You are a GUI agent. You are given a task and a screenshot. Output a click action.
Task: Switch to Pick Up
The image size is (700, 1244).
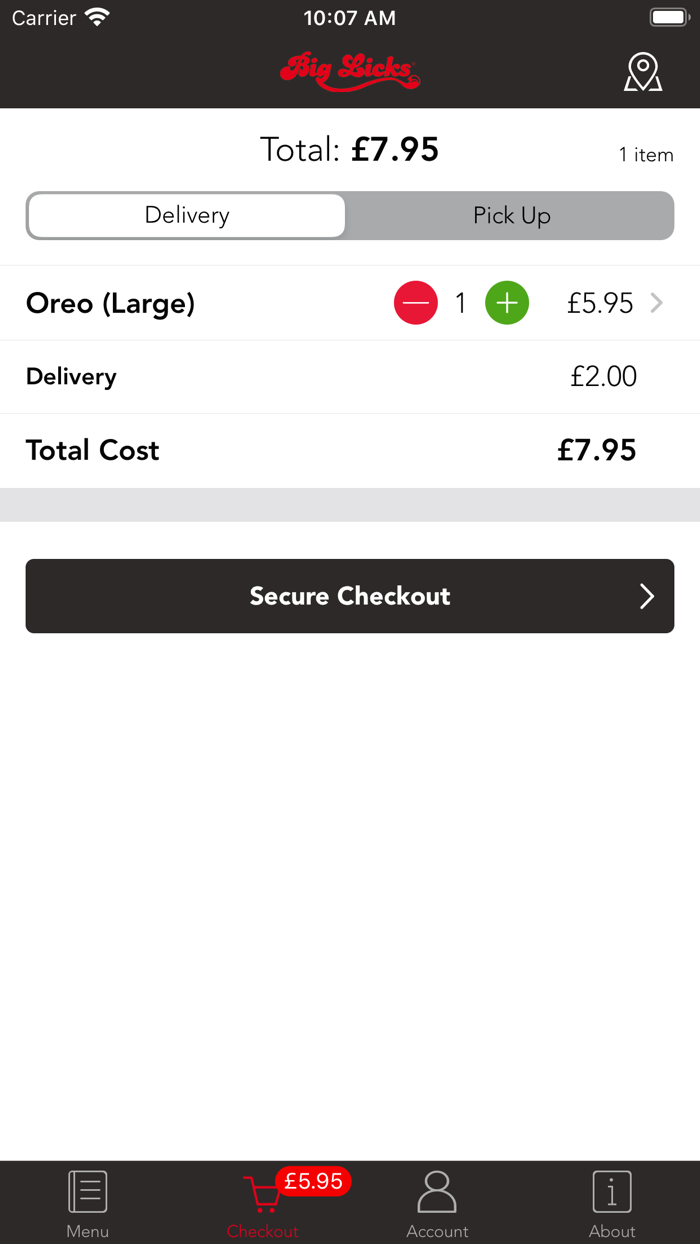click(511, 216)
